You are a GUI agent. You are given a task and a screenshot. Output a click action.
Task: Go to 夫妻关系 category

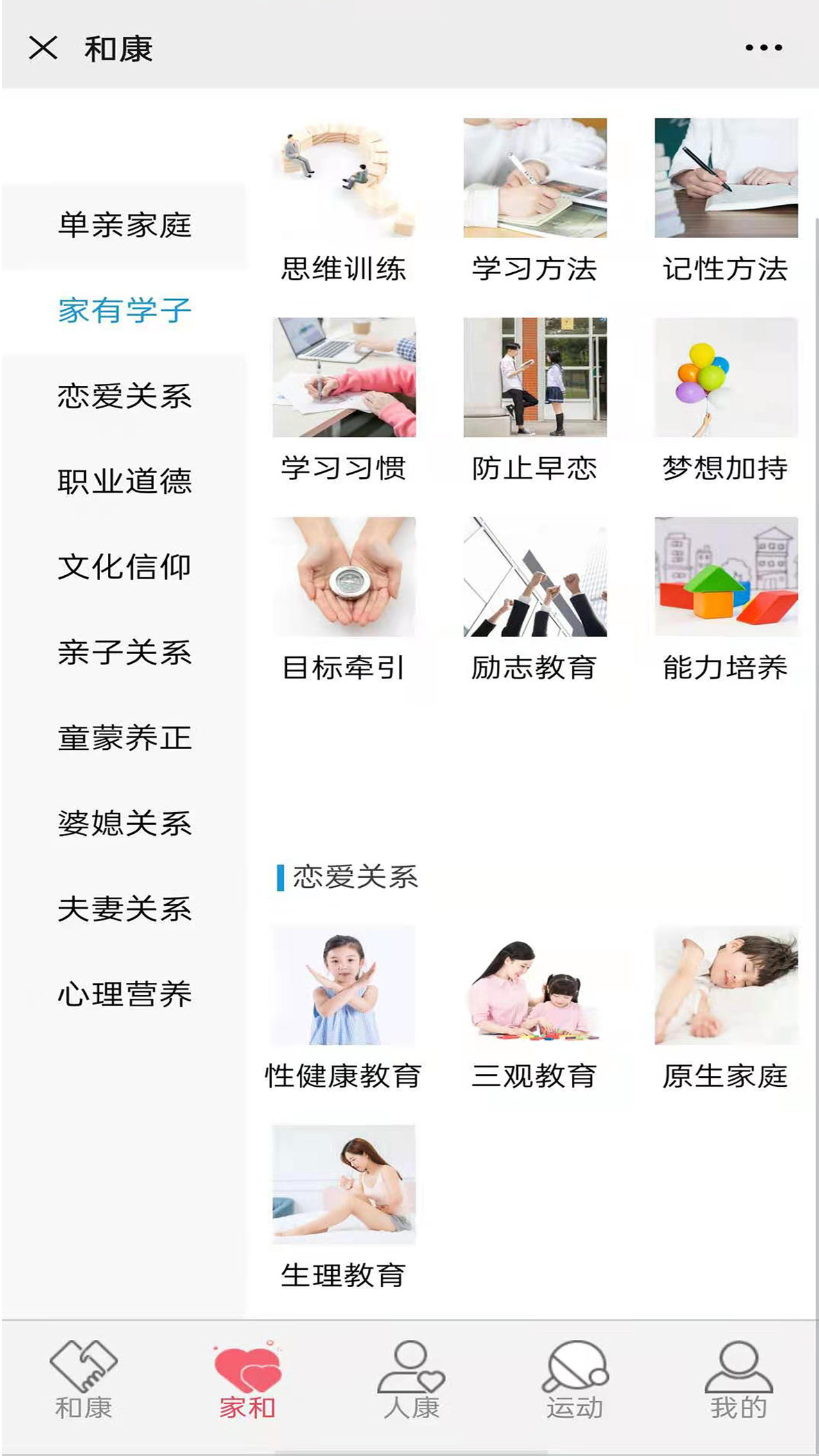coord(125,908)
